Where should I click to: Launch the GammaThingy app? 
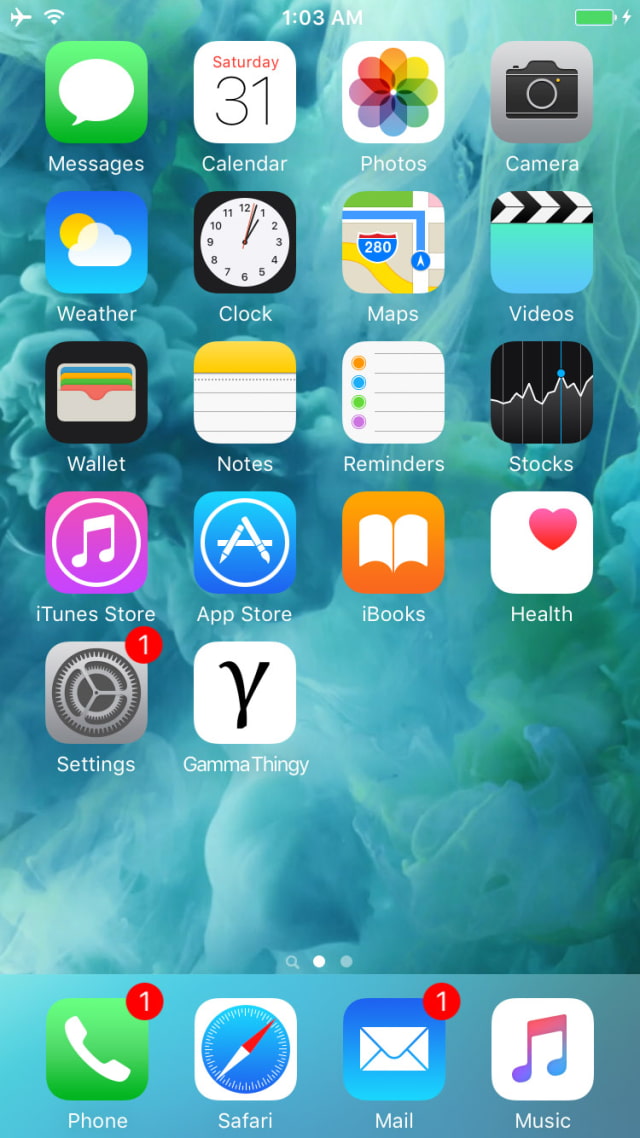tap(245, 692)
